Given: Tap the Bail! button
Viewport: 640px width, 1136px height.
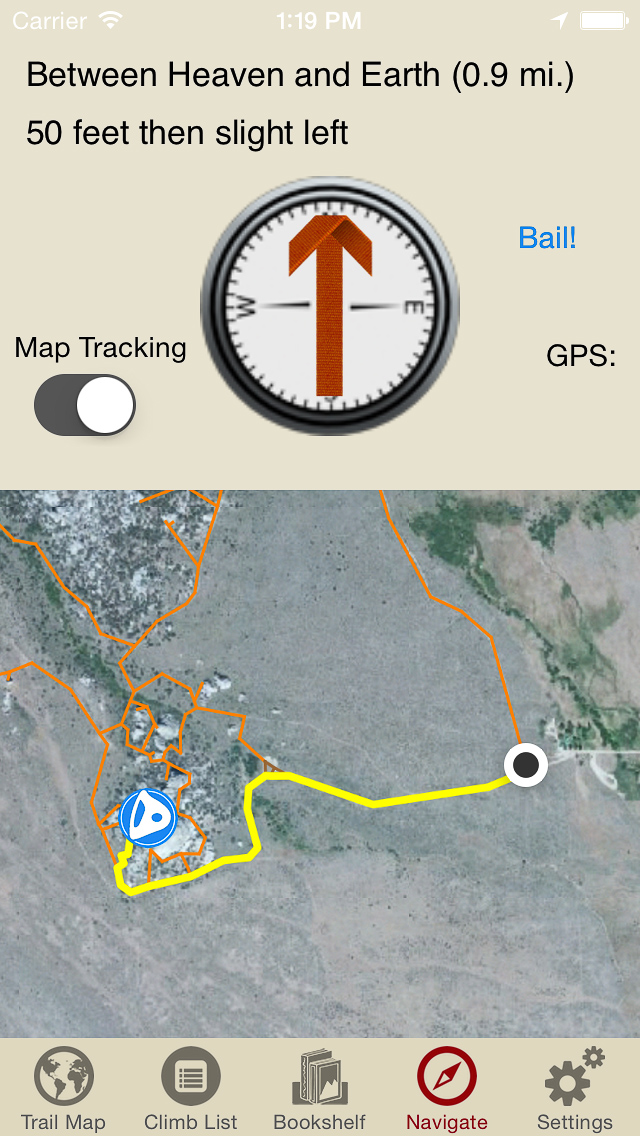Looking at the screenshot, I should coord(547,237).
